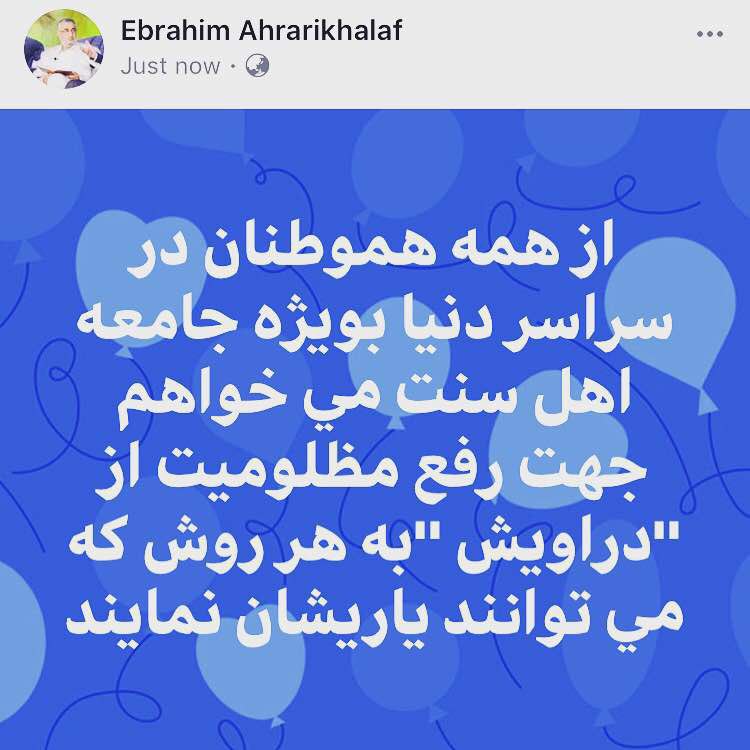750x750 pixels.
Task: Open Ebrahim Ahrarikhalaf's profile picture
Action: (x=63, y=48)
